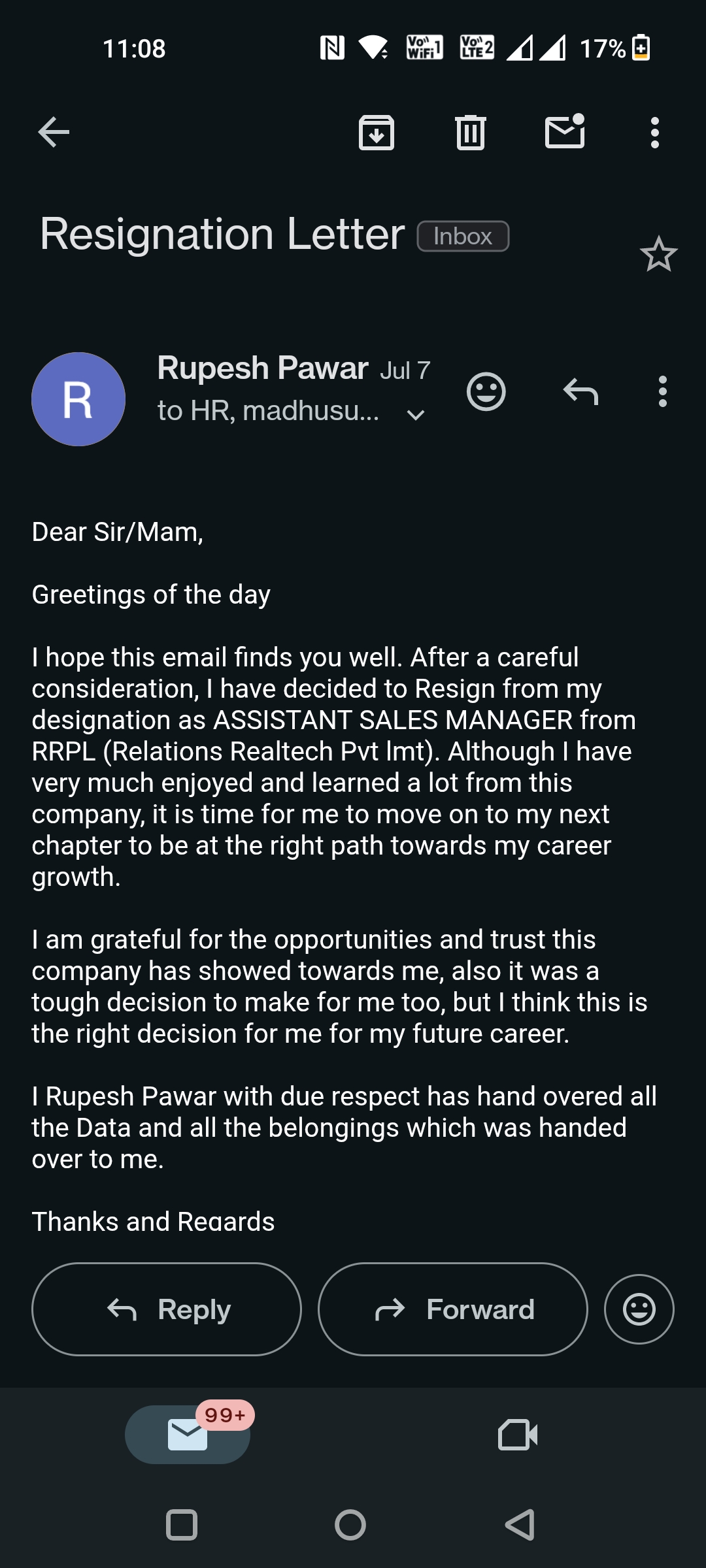Open Rupesh Pawar's sender avatar

click(78, 399)
